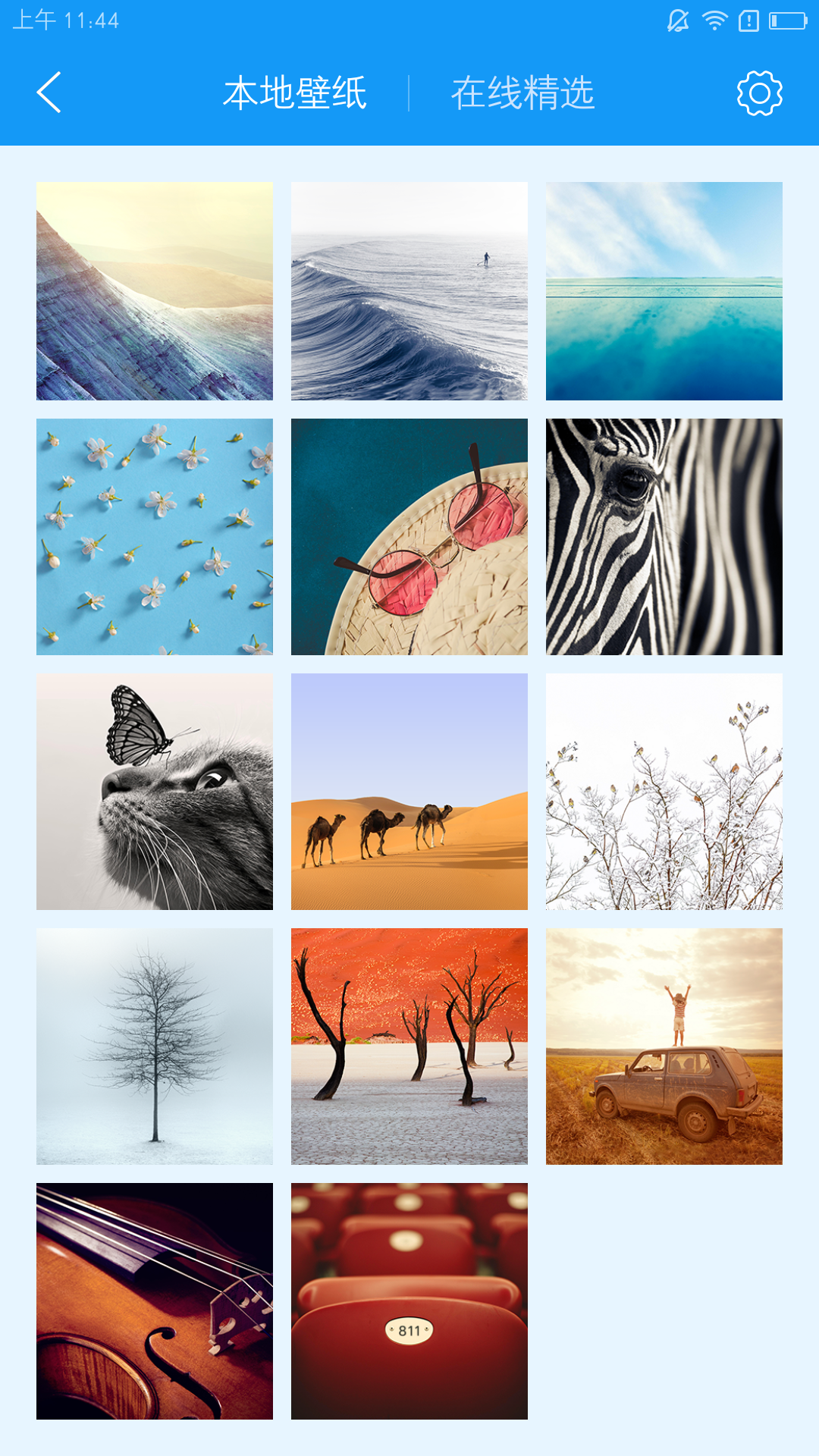
Task: Switch to the 在线精选 tab
Action: click(522, 93)
